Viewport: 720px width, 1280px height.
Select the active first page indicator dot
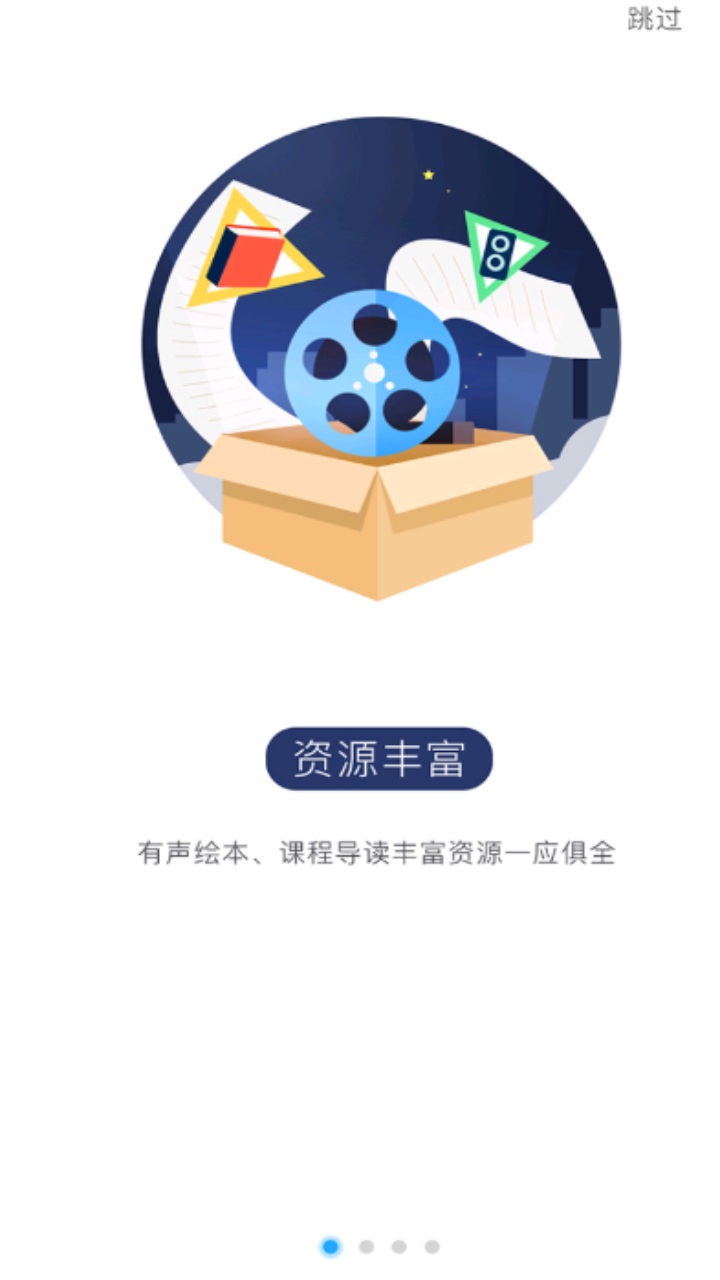330,1246
